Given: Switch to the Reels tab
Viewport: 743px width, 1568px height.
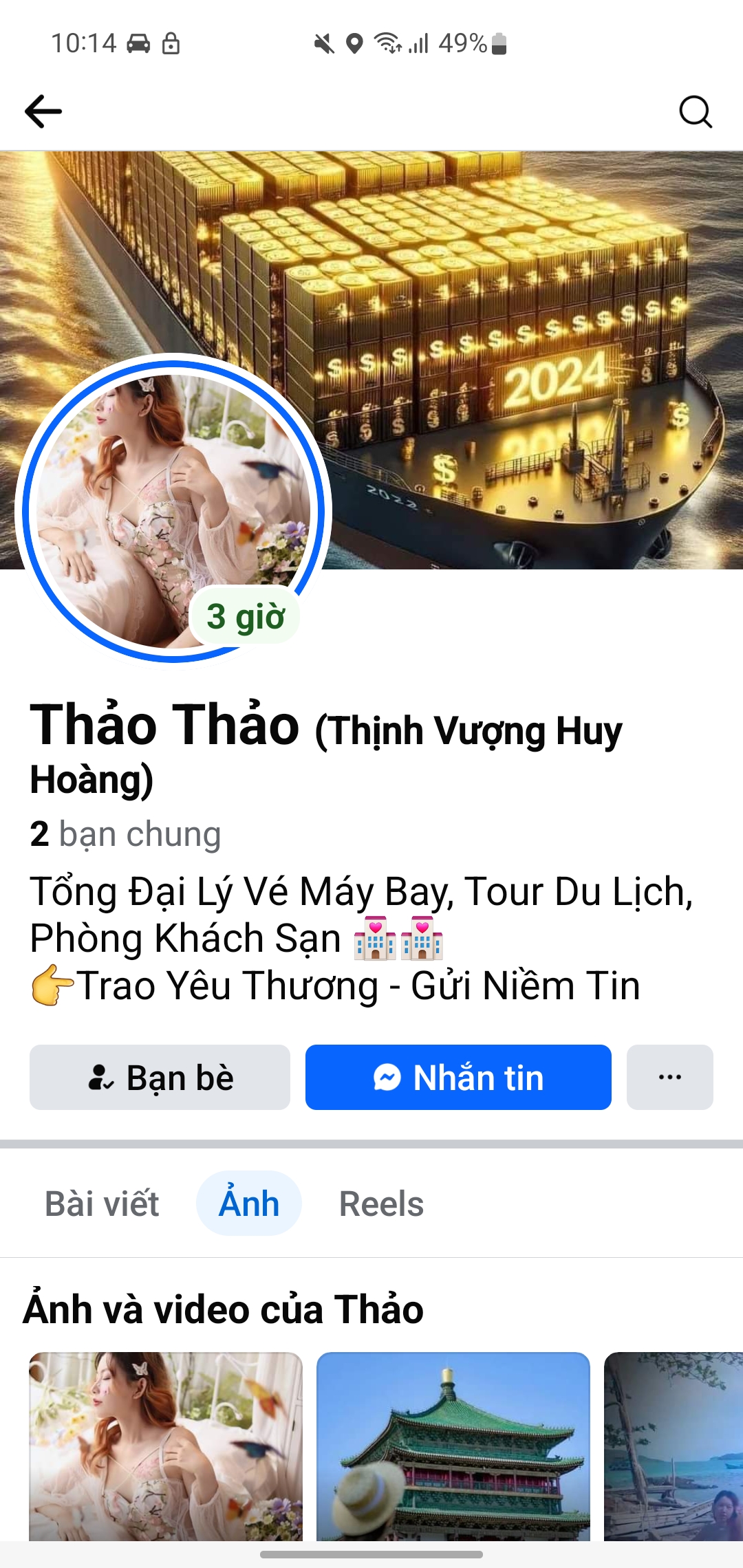Looking at the screenshot, I should pyautogui.click(x=381, y=1204).
